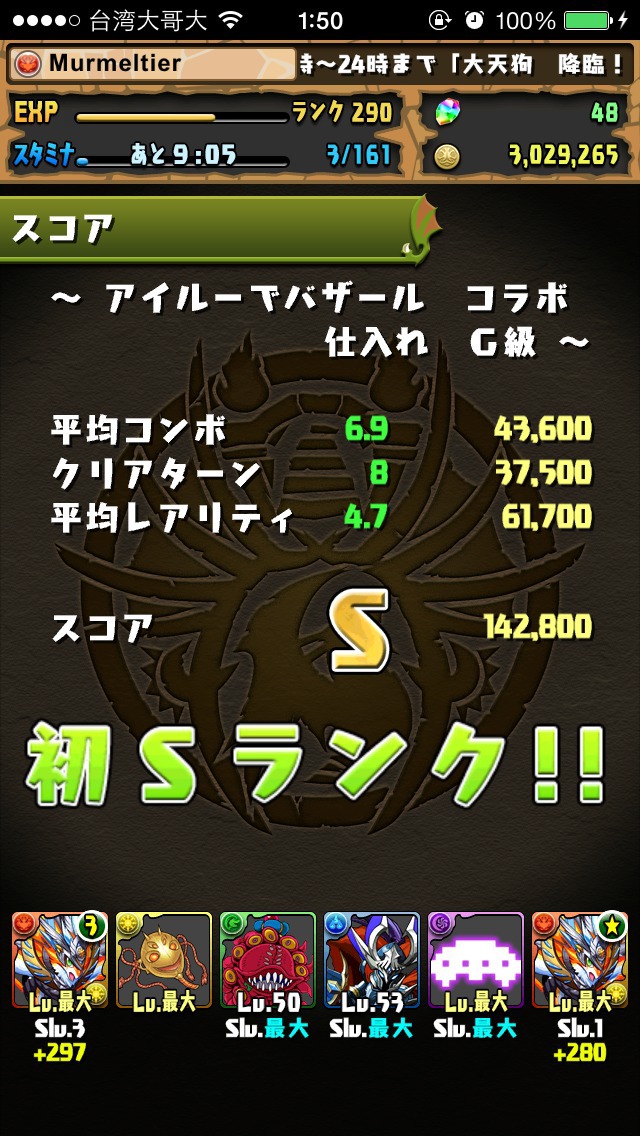Open the red Lv.50 monster card

268,961
